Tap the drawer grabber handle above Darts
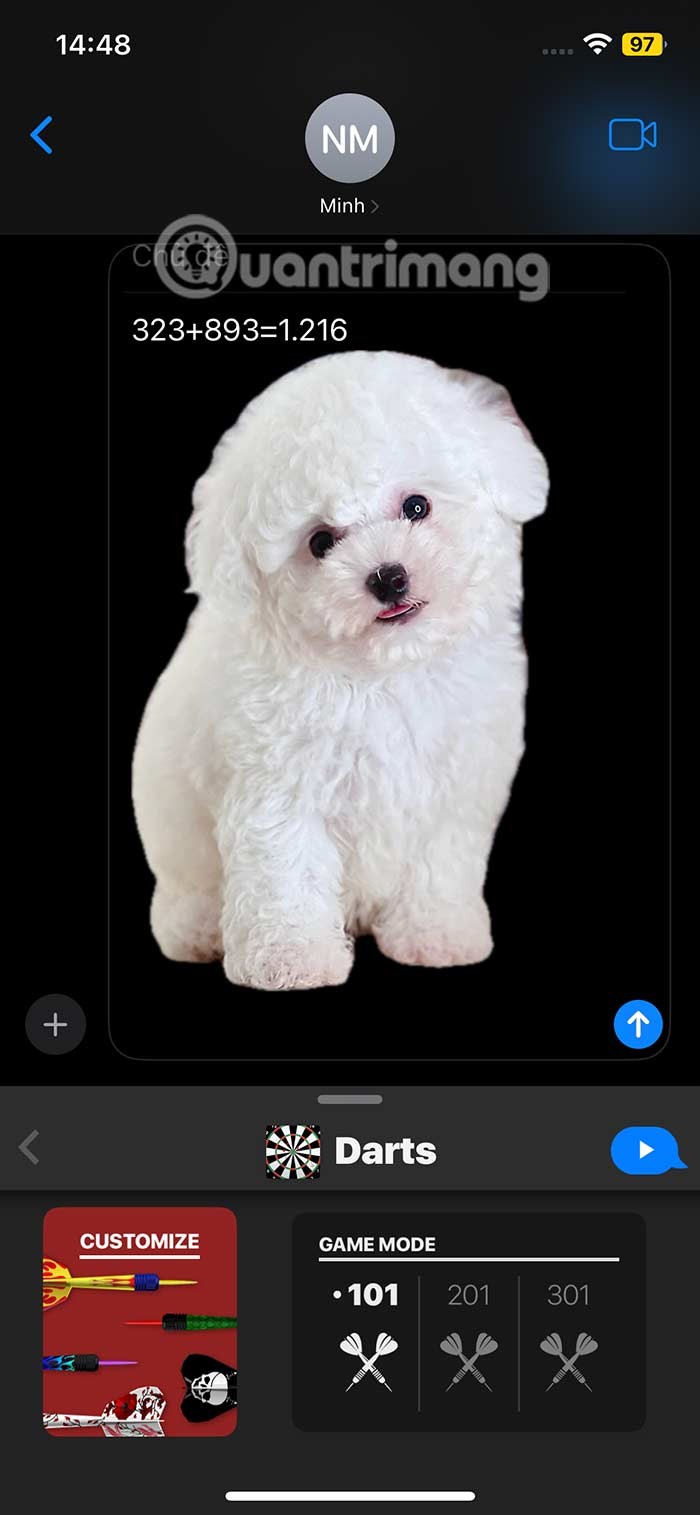The height and width of the screenshot is (1515, 700). click(x=350, y=1099)
